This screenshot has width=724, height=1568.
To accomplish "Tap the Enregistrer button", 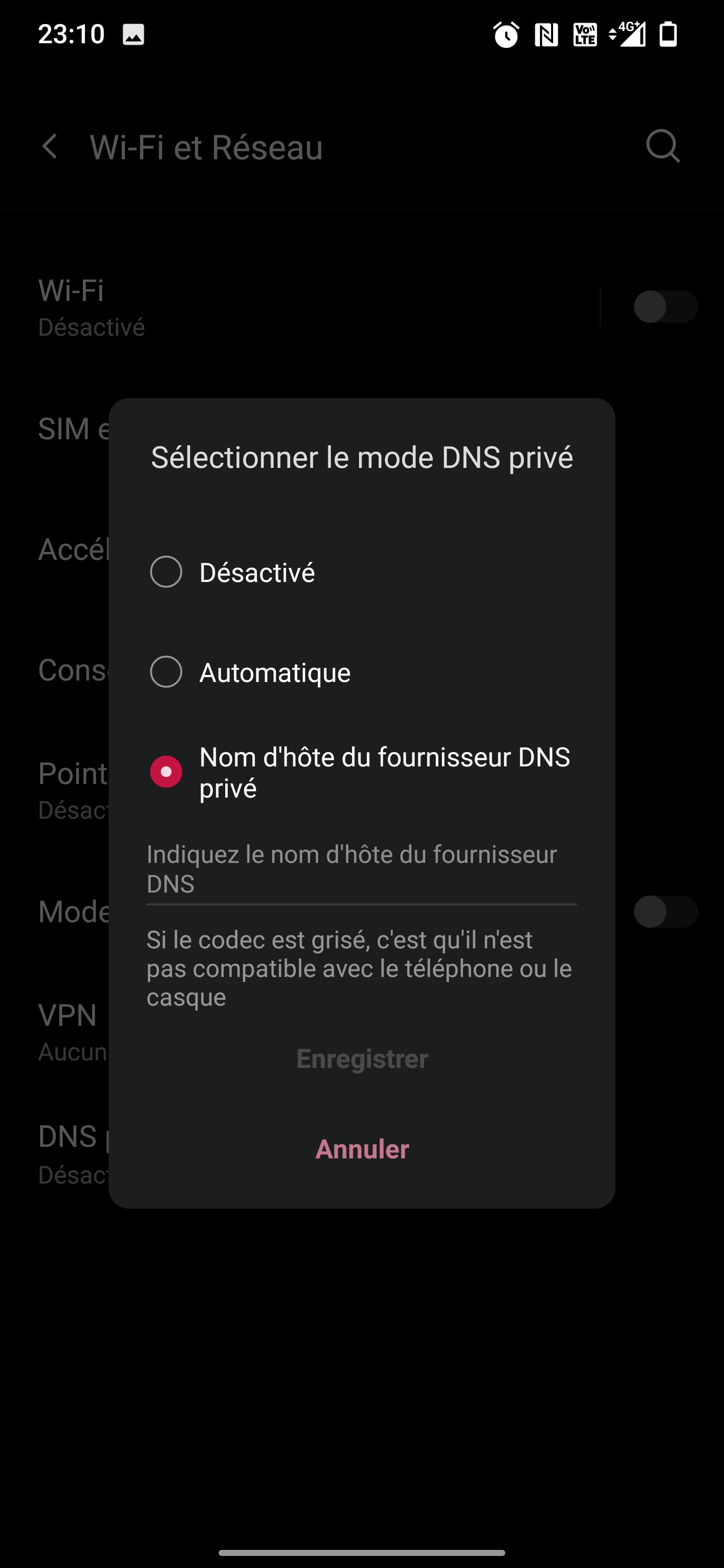I will tap(361, 1059).
